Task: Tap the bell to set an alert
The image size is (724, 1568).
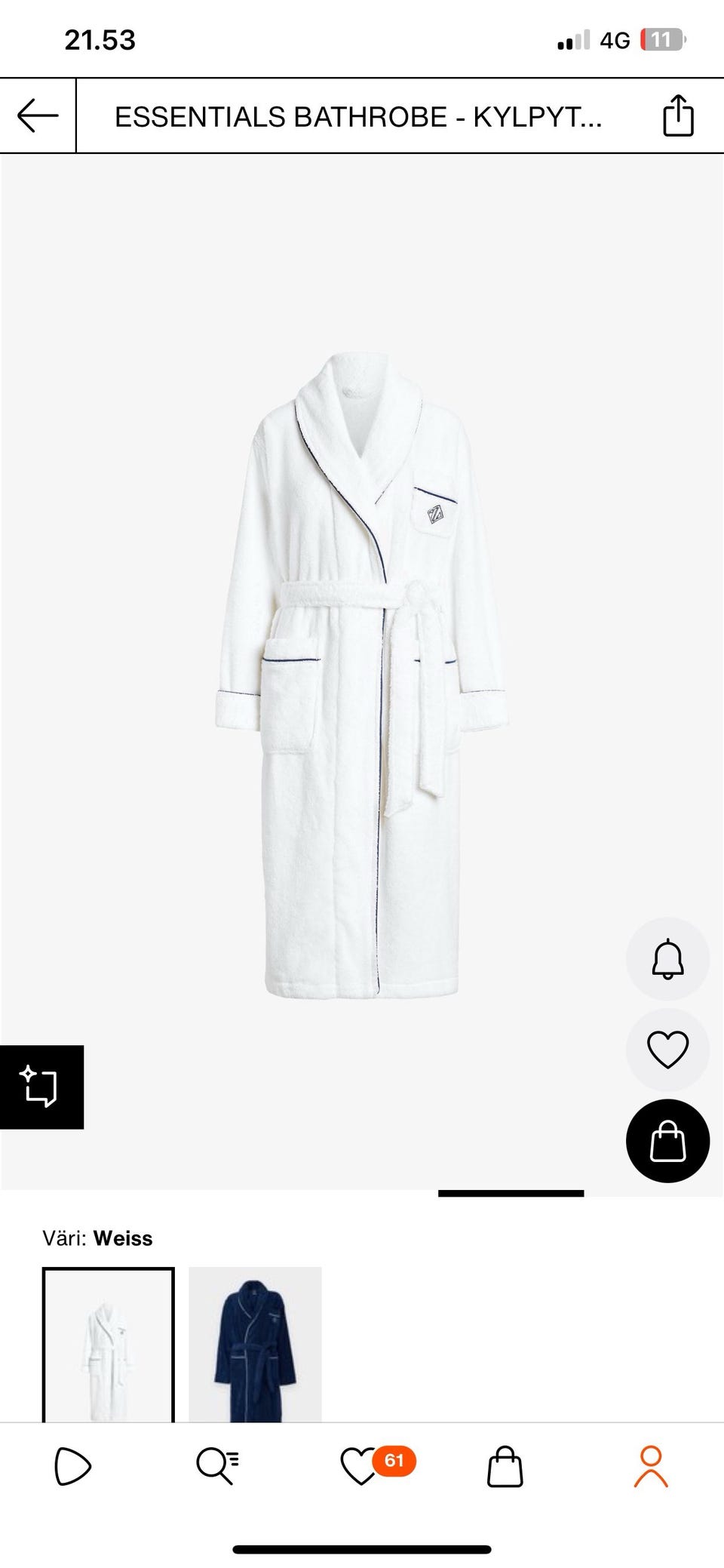Action: tap(667, 959)
